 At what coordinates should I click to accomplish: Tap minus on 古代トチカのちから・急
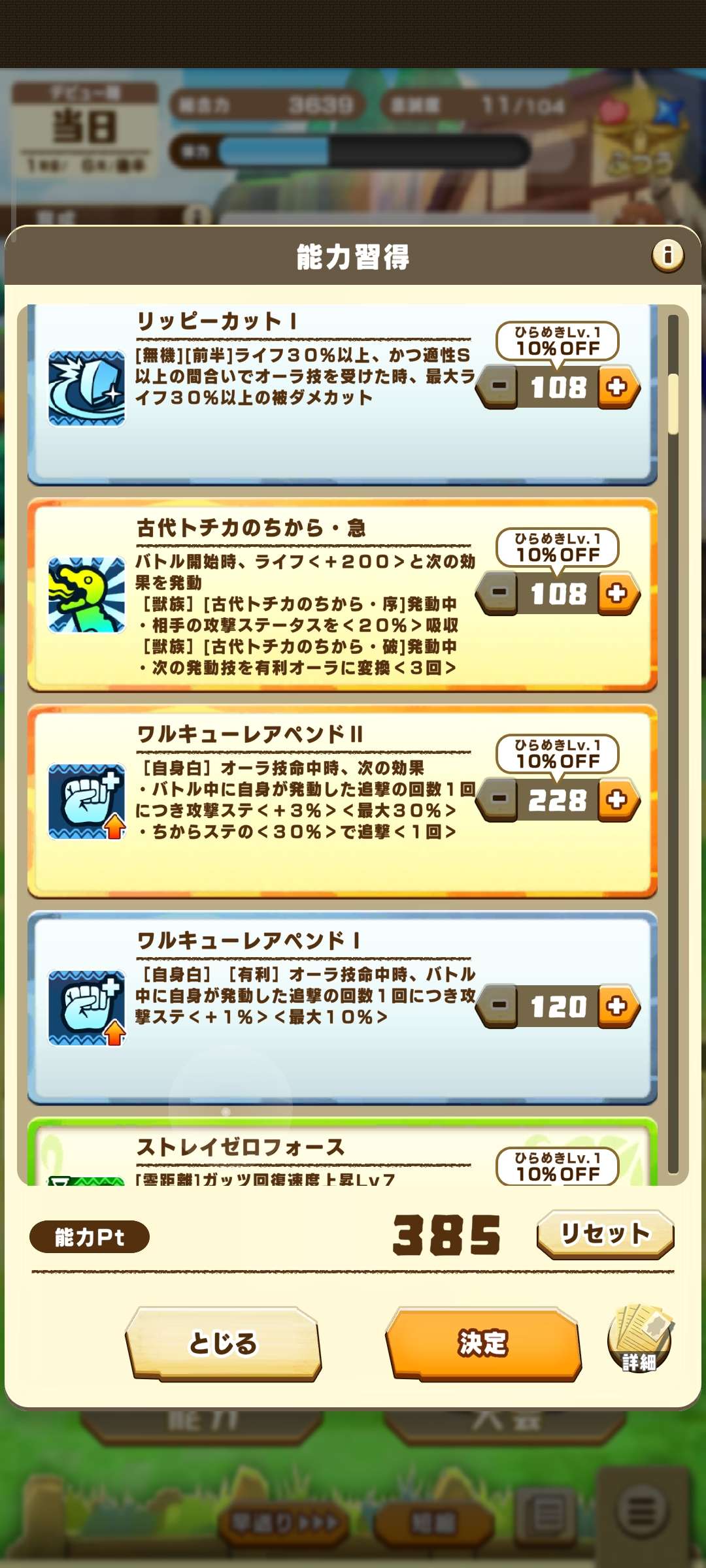click(x=499, y=594)
